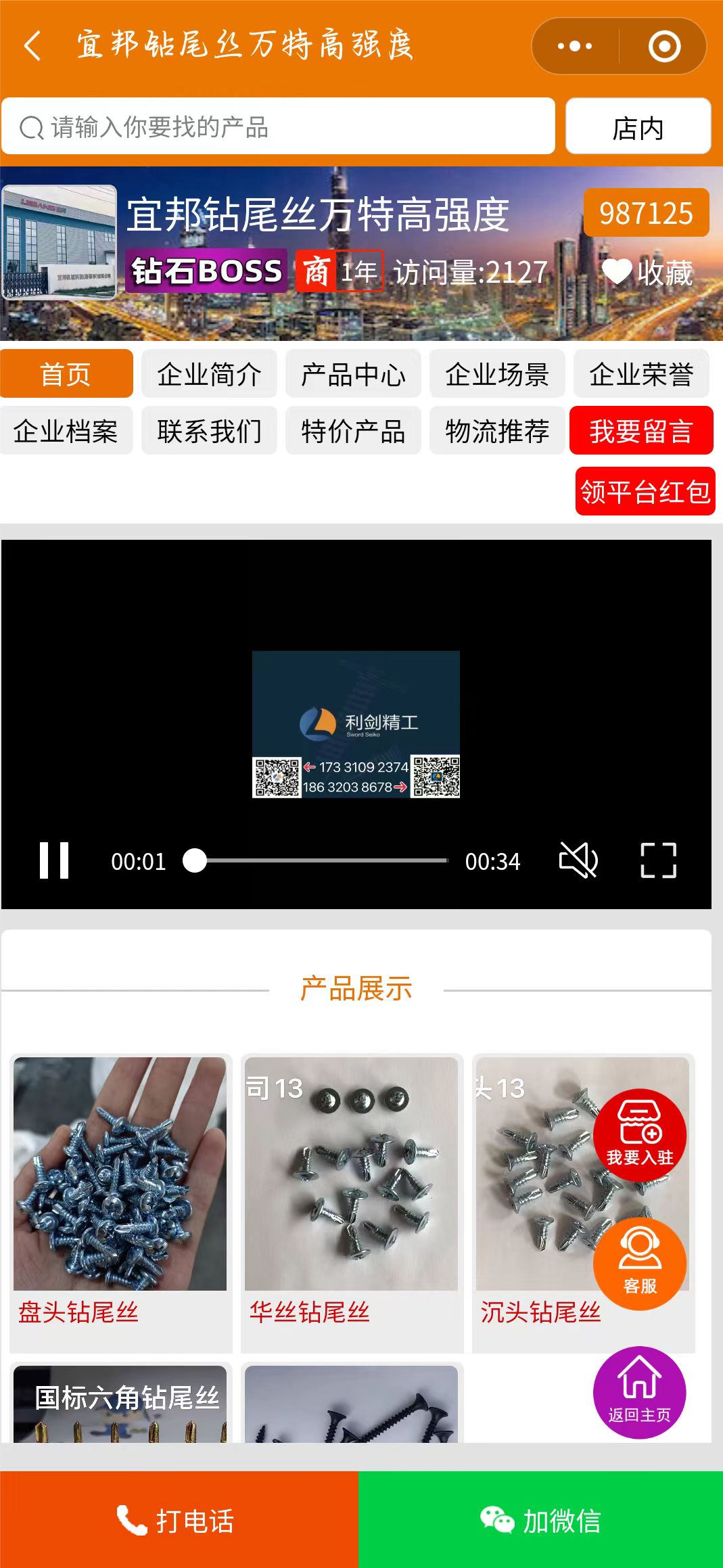Claim the 领平台红包 red packet
723x1568 pixels.
[x=645, y=491]
